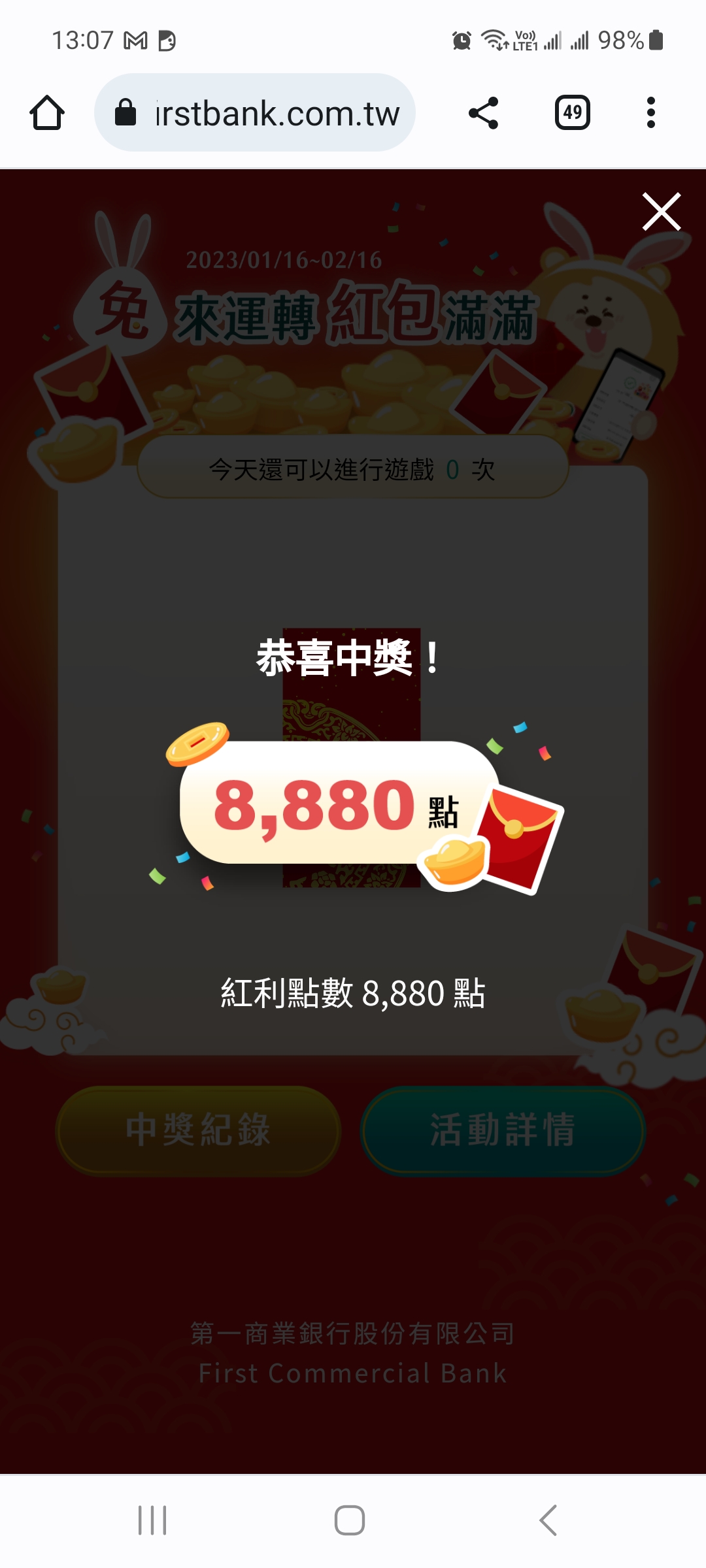
Task: Share this page
Action: click(484, 113)
